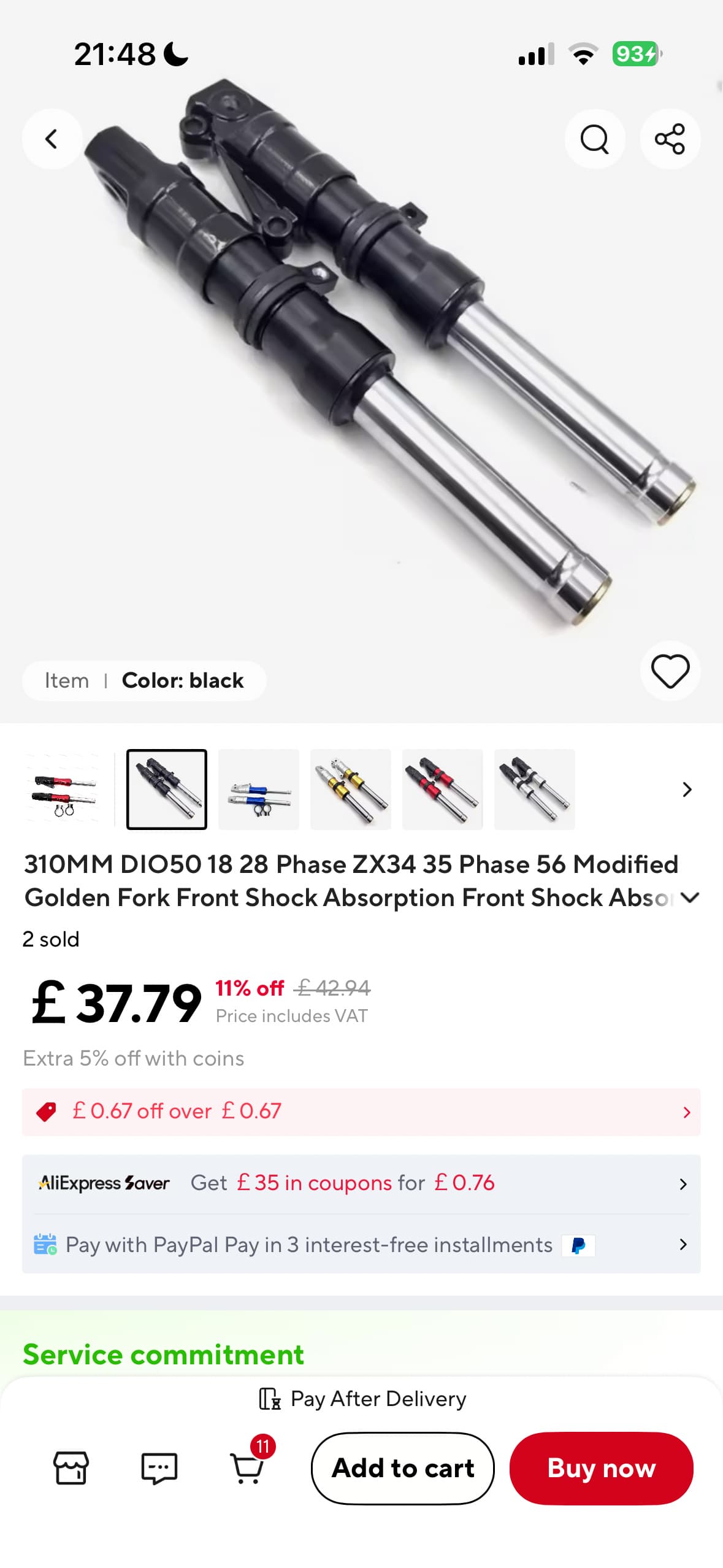Image resolution: width=723 pixels, height=1568 pixels.
Task: Show more color variant thumbnails
Action: point(687,789)
